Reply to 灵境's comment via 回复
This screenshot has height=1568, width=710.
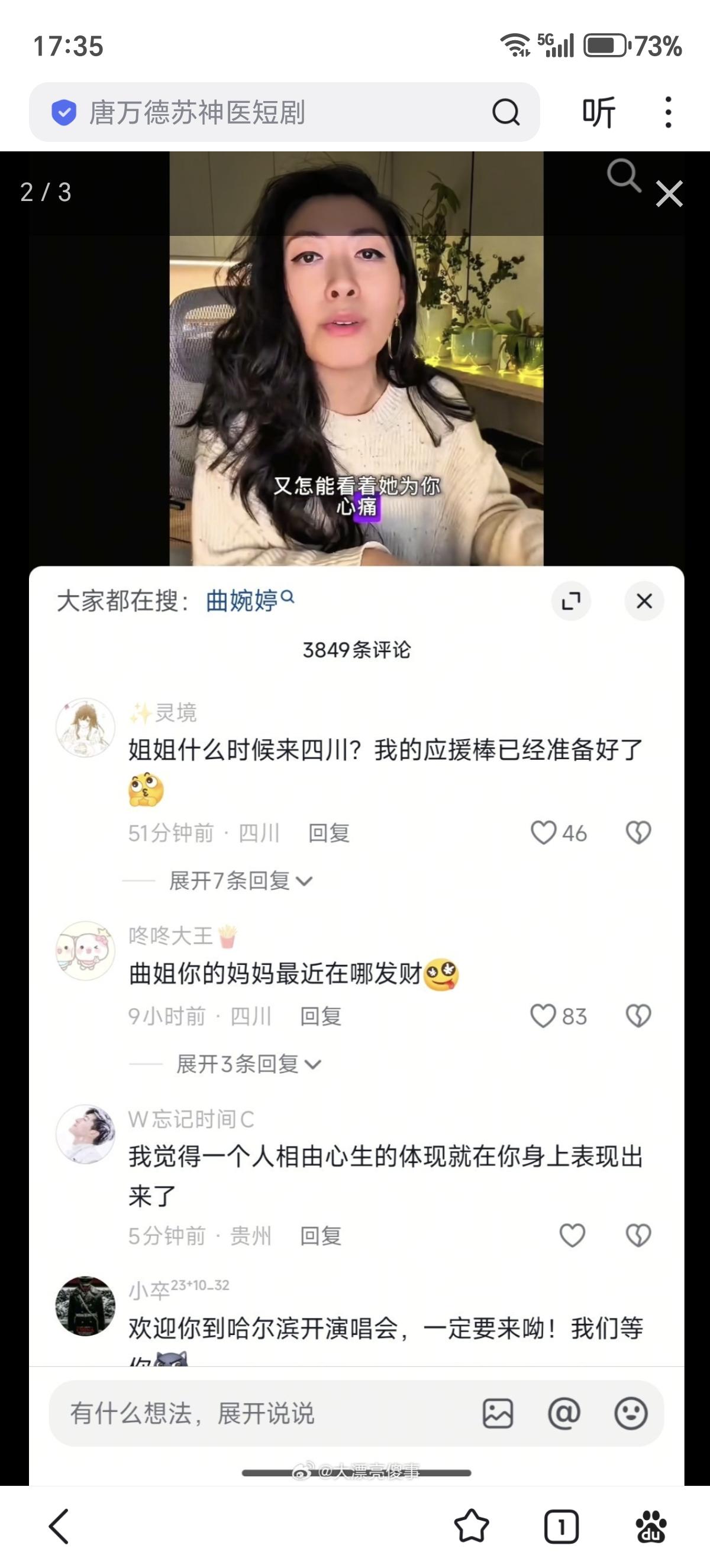(x=329, y=833)
